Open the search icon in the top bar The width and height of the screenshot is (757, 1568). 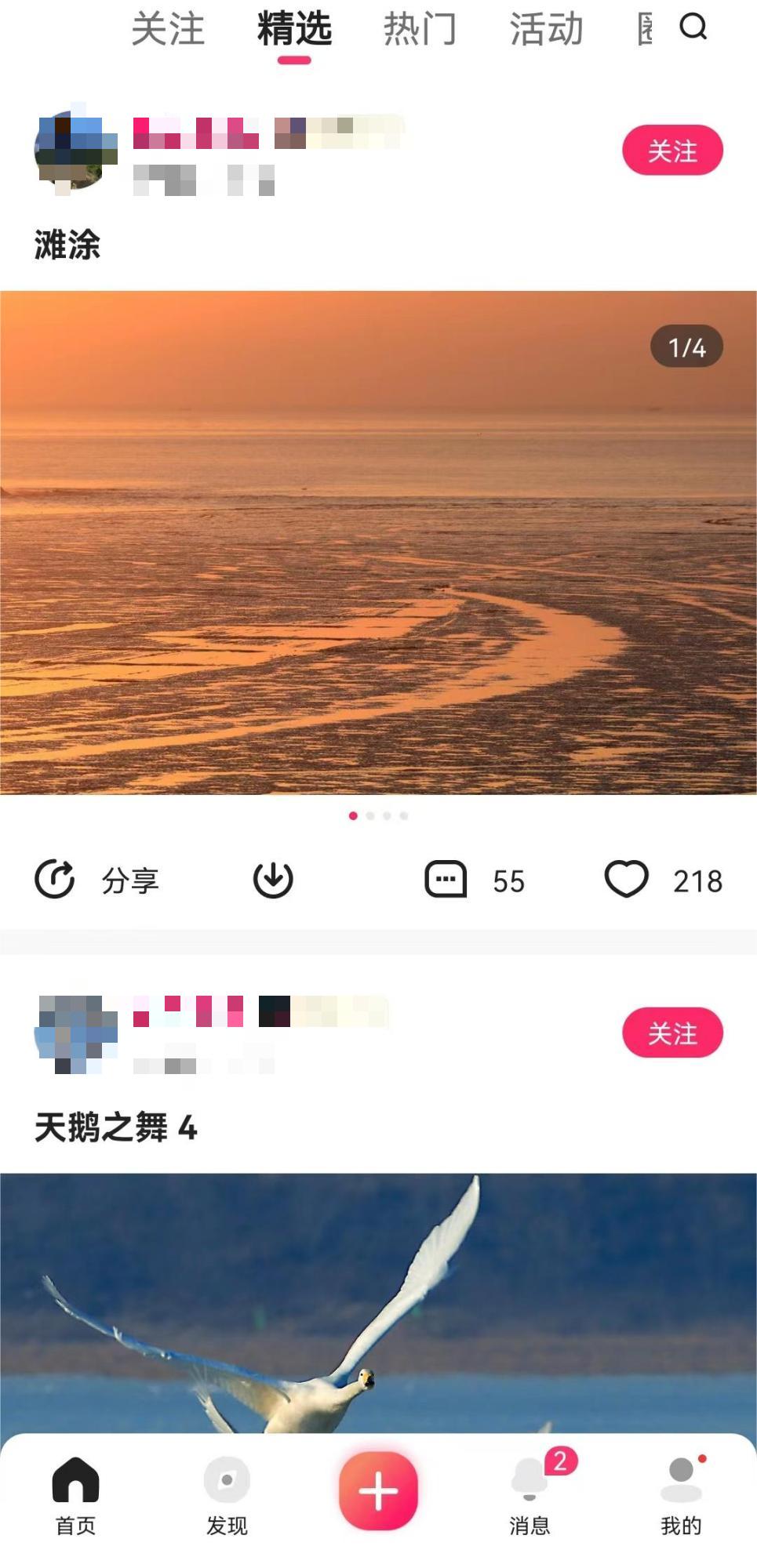pyautogui.click(x=693, y=28)
